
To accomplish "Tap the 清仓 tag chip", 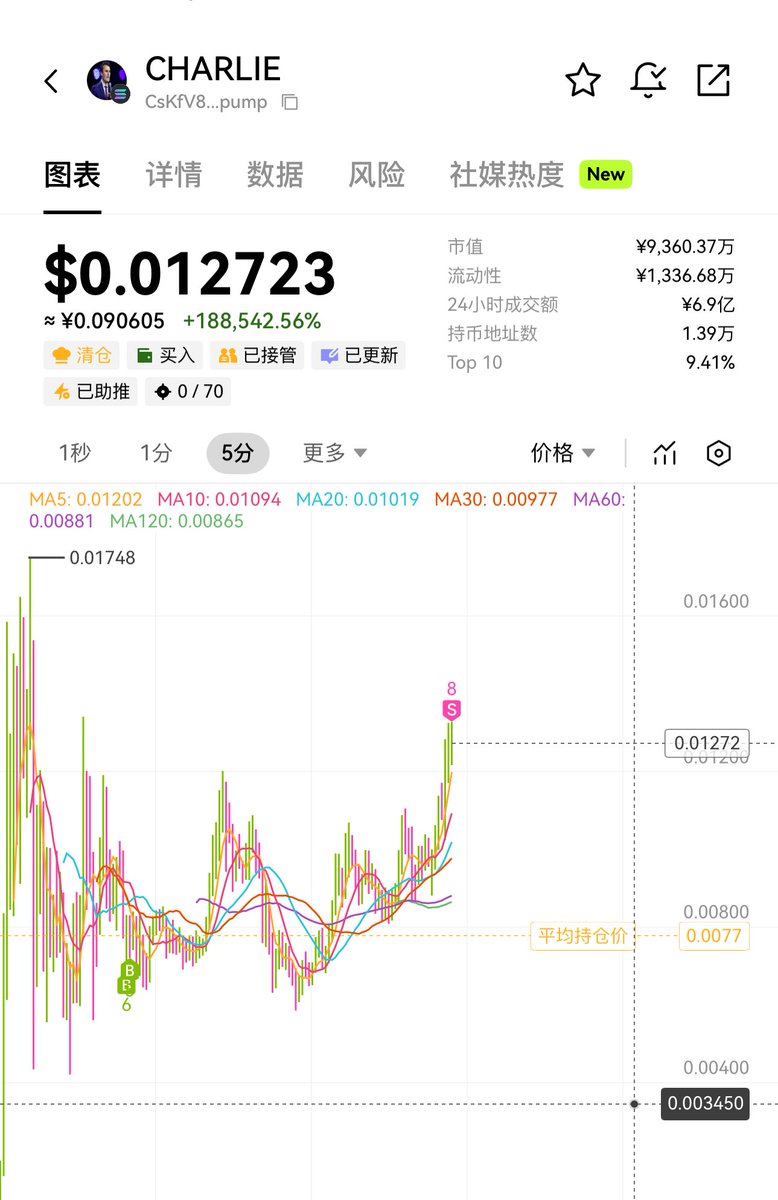I will click(x=81, y=355).
